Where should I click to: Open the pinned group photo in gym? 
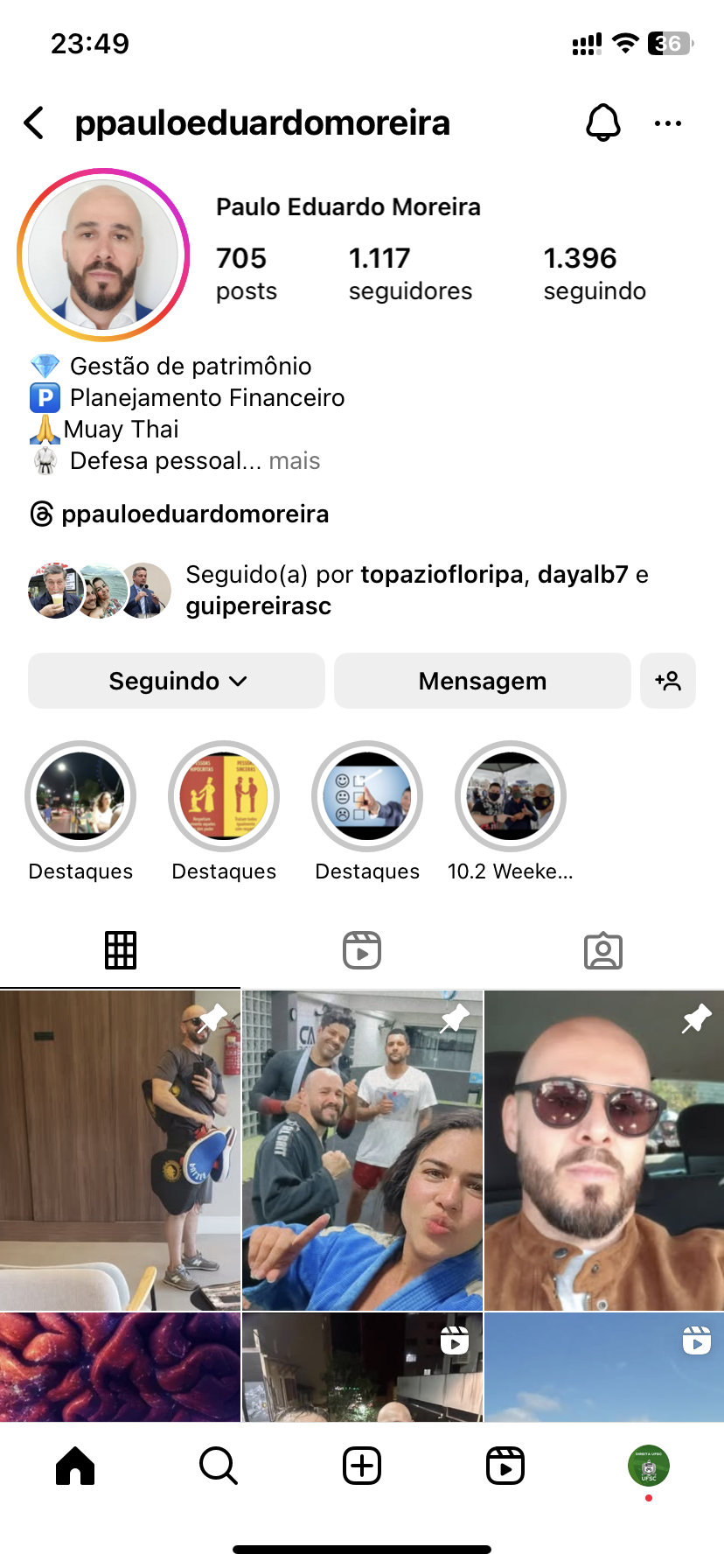[x=362, y=1151]
